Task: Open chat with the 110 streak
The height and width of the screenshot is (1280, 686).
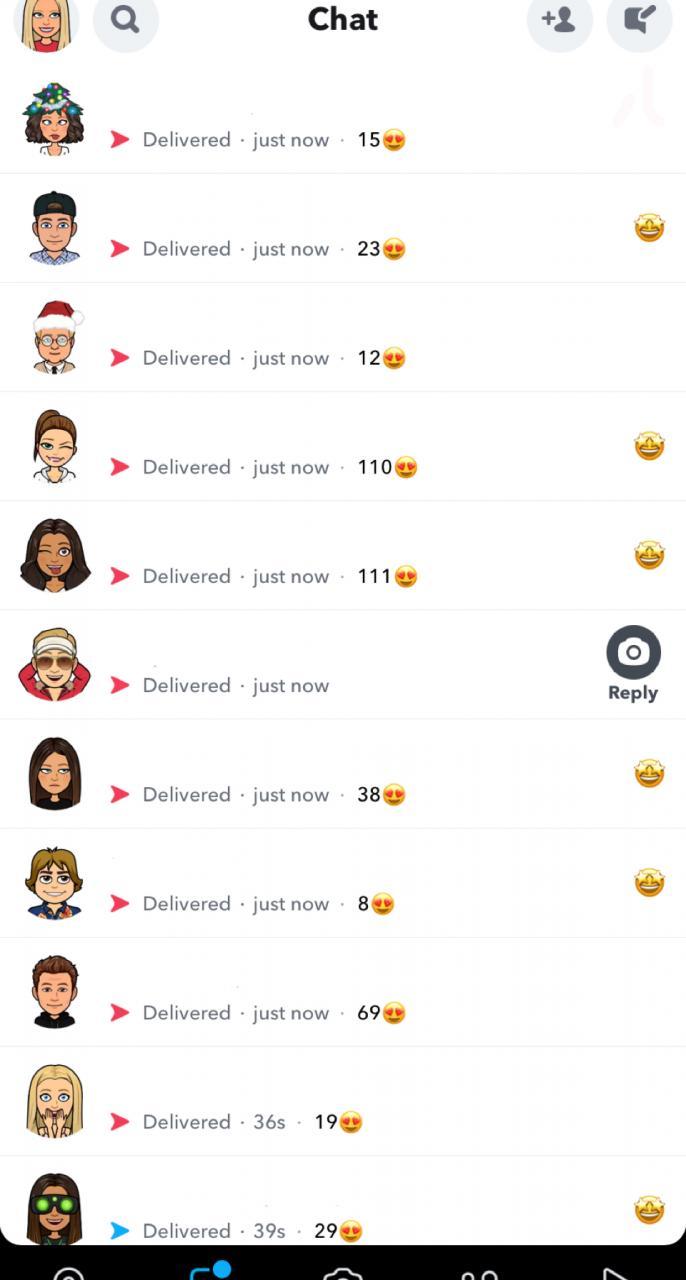Action: pyautogui.click(x=300, y=447)
